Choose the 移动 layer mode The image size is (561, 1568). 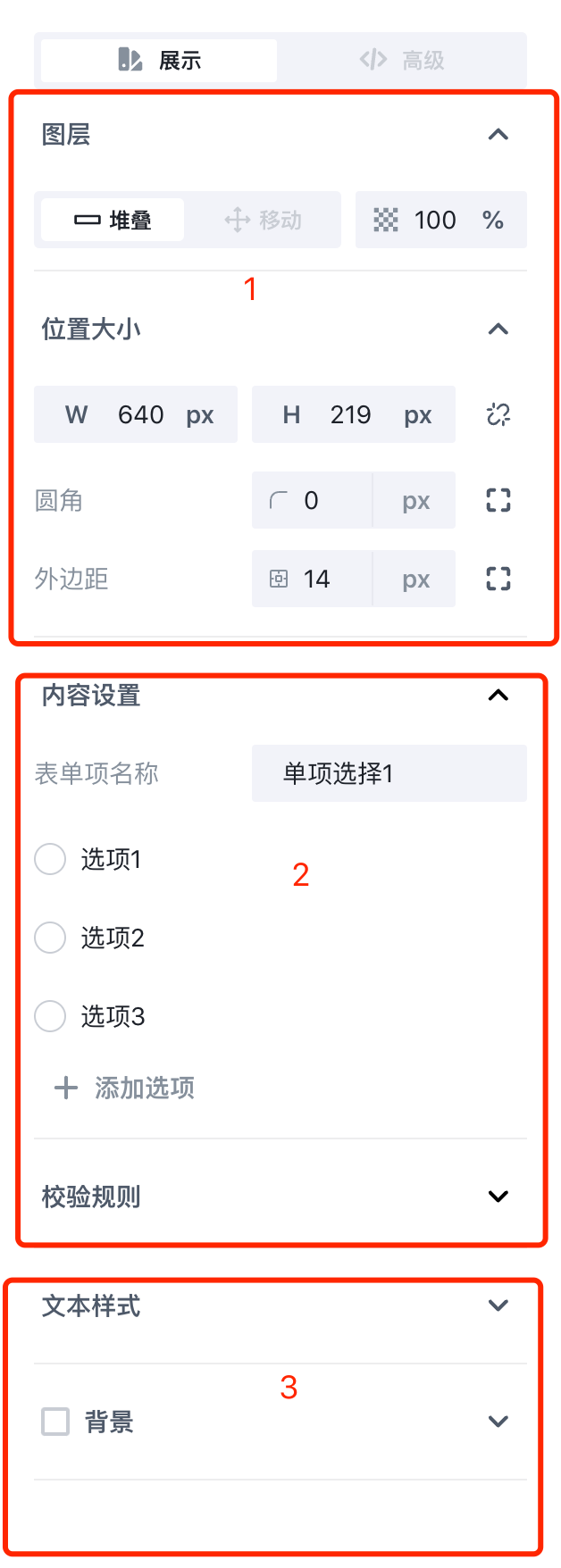click(x=263, y=220)
